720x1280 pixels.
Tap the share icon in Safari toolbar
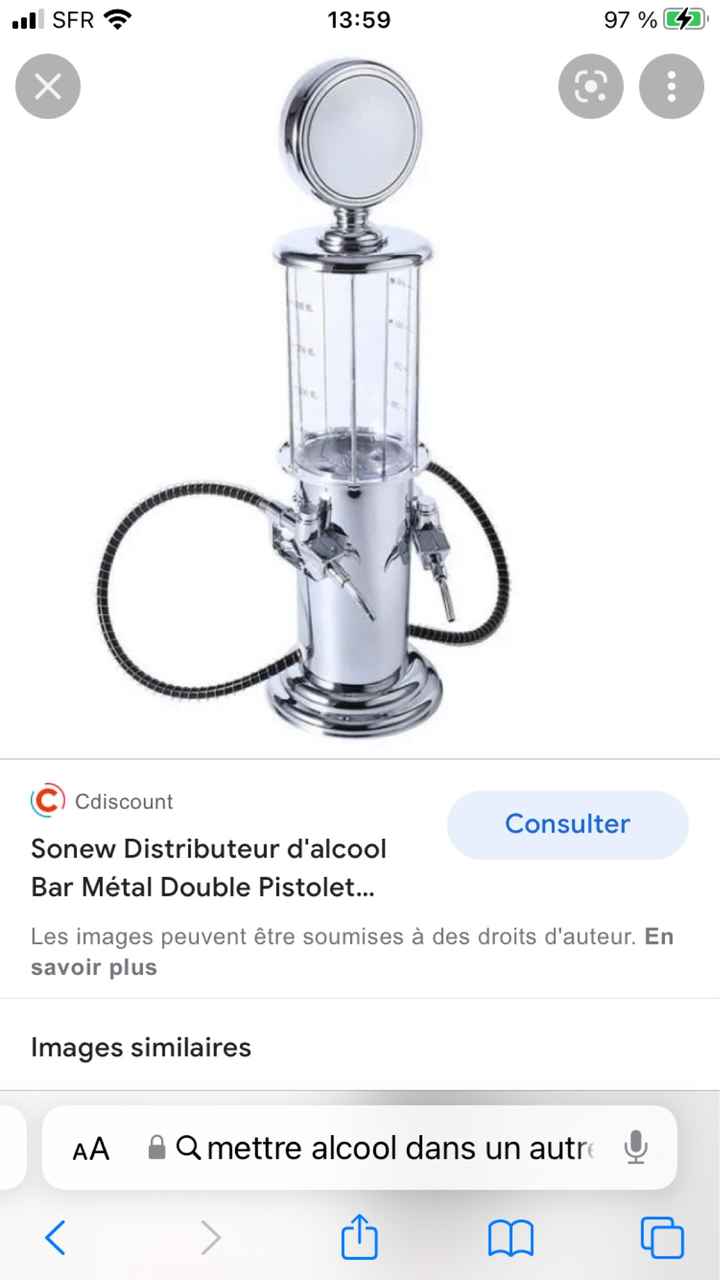(x=359, y=1237)
